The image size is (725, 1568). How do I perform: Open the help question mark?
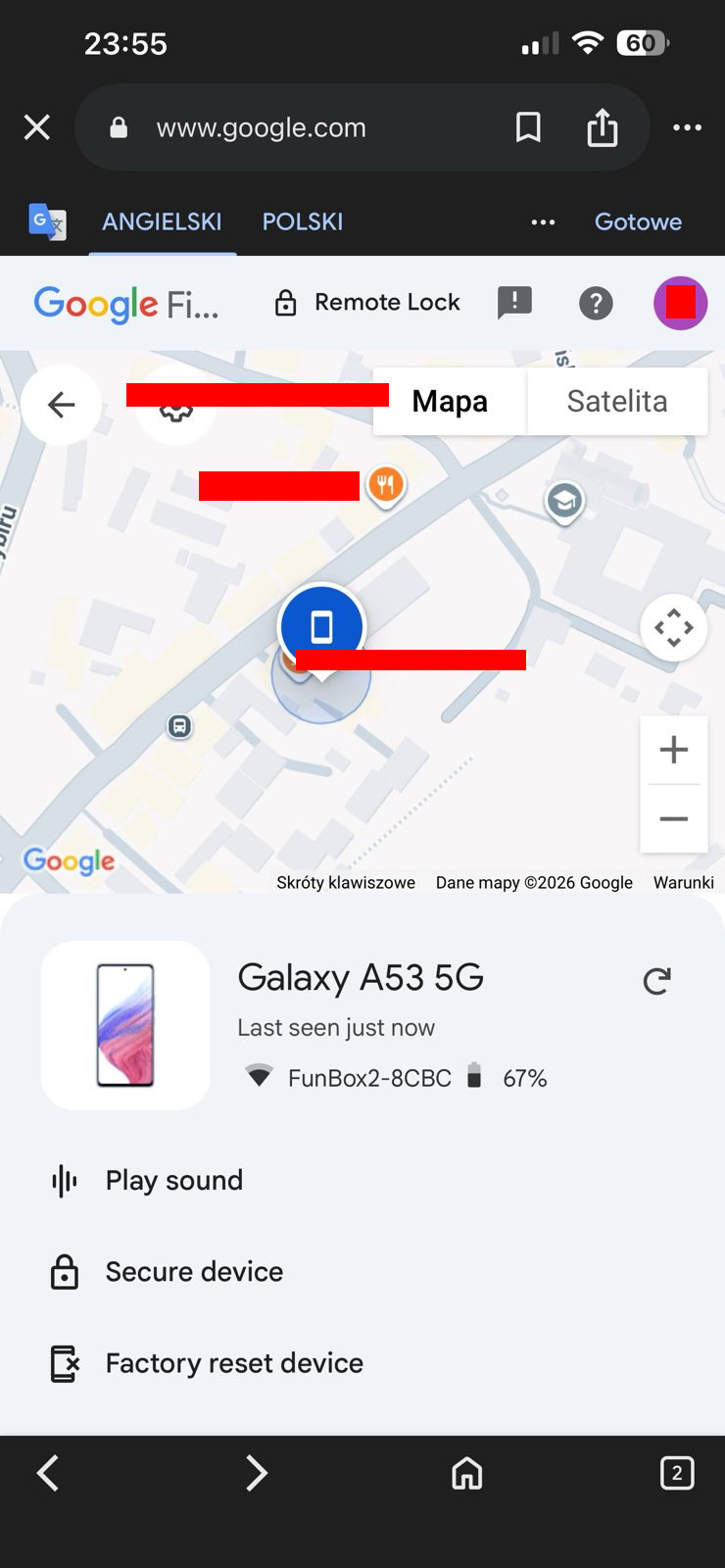point(596,304)
